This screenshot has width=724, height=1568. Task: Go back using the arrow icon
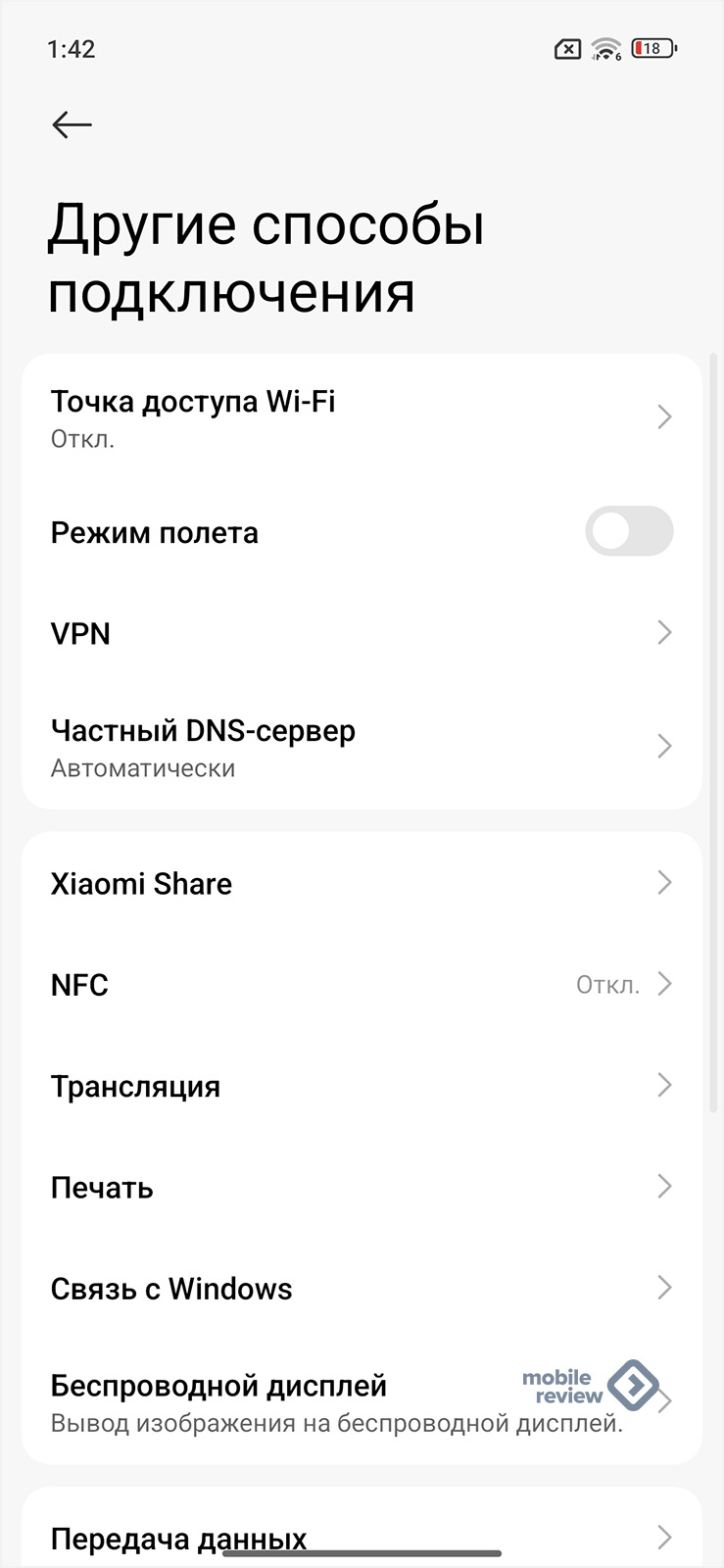coord(72,124)
